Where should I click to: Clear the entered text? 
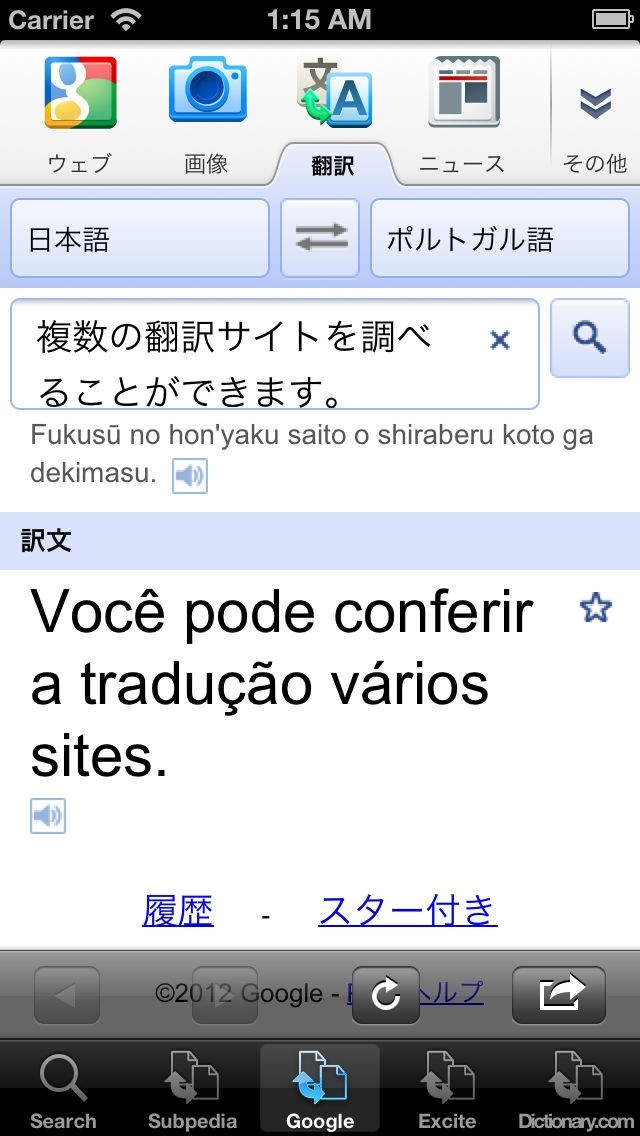[x=500, y=339]
